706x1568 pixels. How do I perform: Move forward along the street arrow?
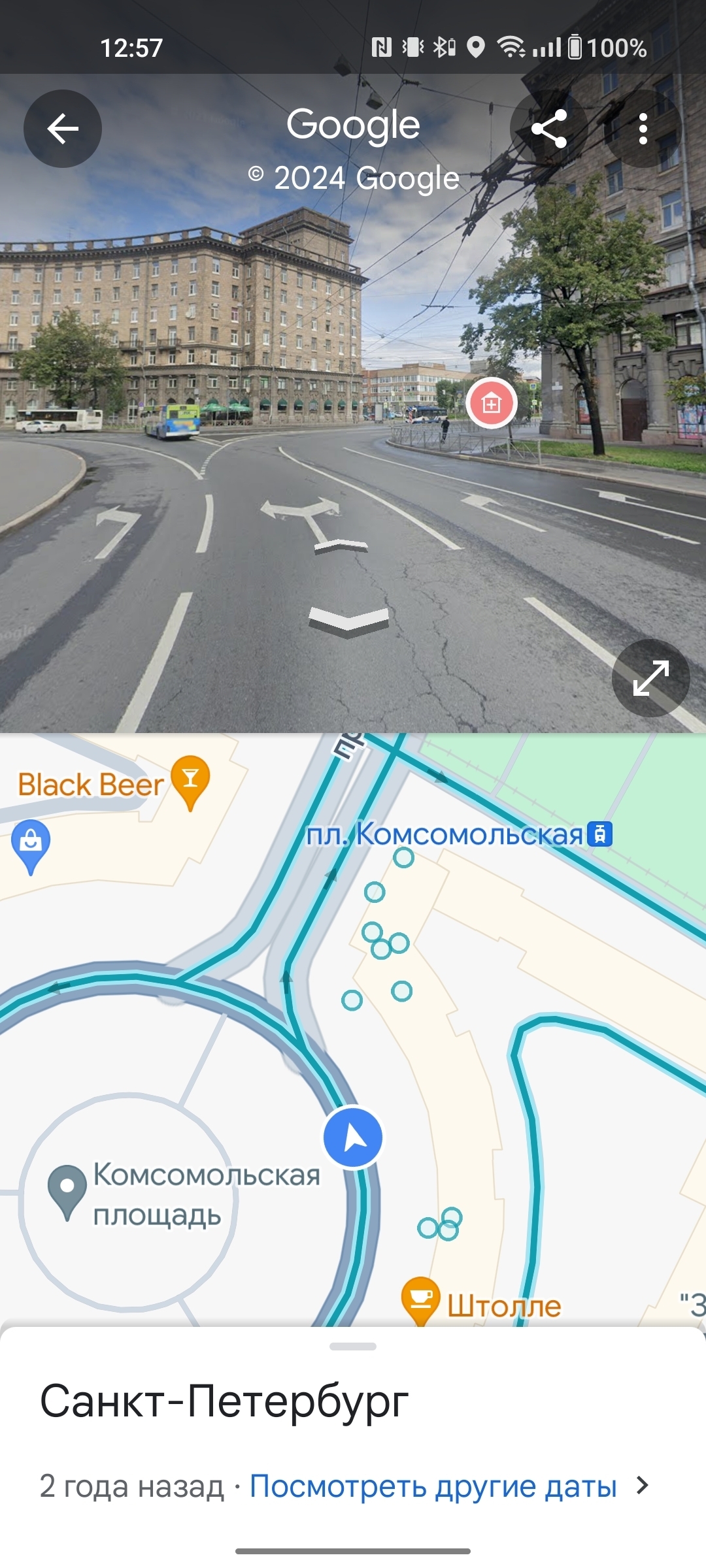click(341, 546)
